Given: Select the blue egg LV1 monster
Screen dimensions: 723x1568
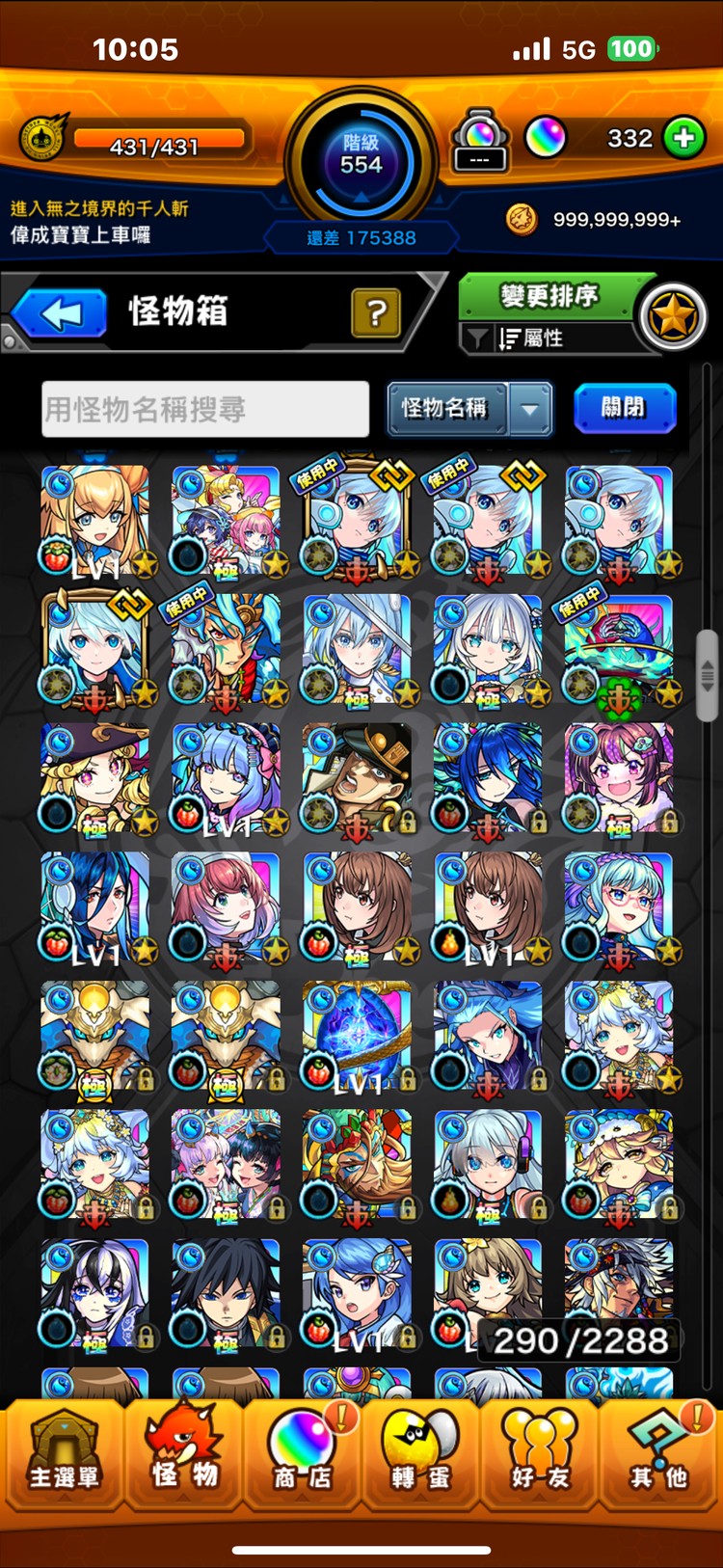Looking at the screenshot, I should [x=357, y=1037].
